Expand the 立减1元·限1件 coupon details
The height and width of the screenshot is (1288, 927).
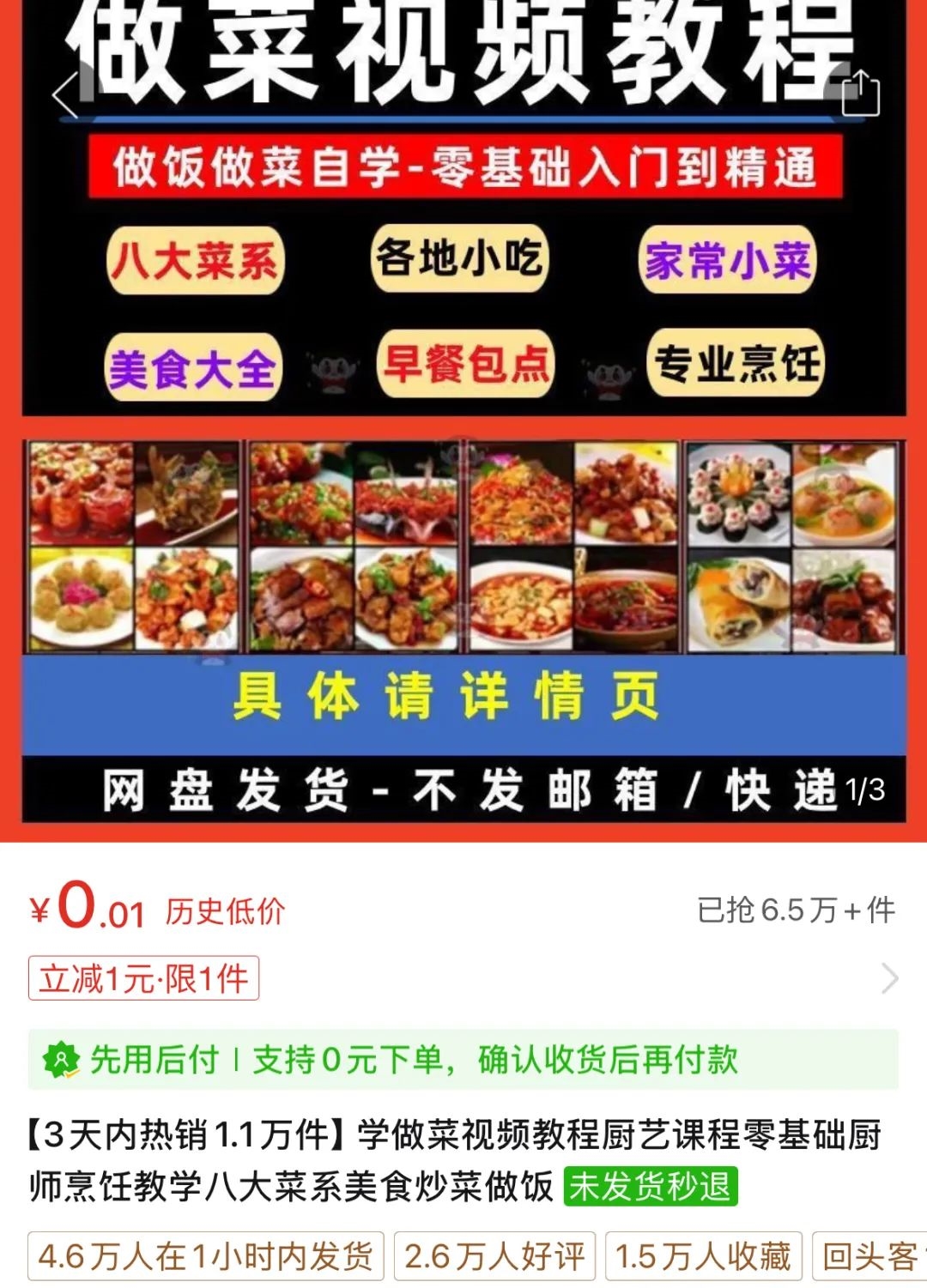click(889, 978)
